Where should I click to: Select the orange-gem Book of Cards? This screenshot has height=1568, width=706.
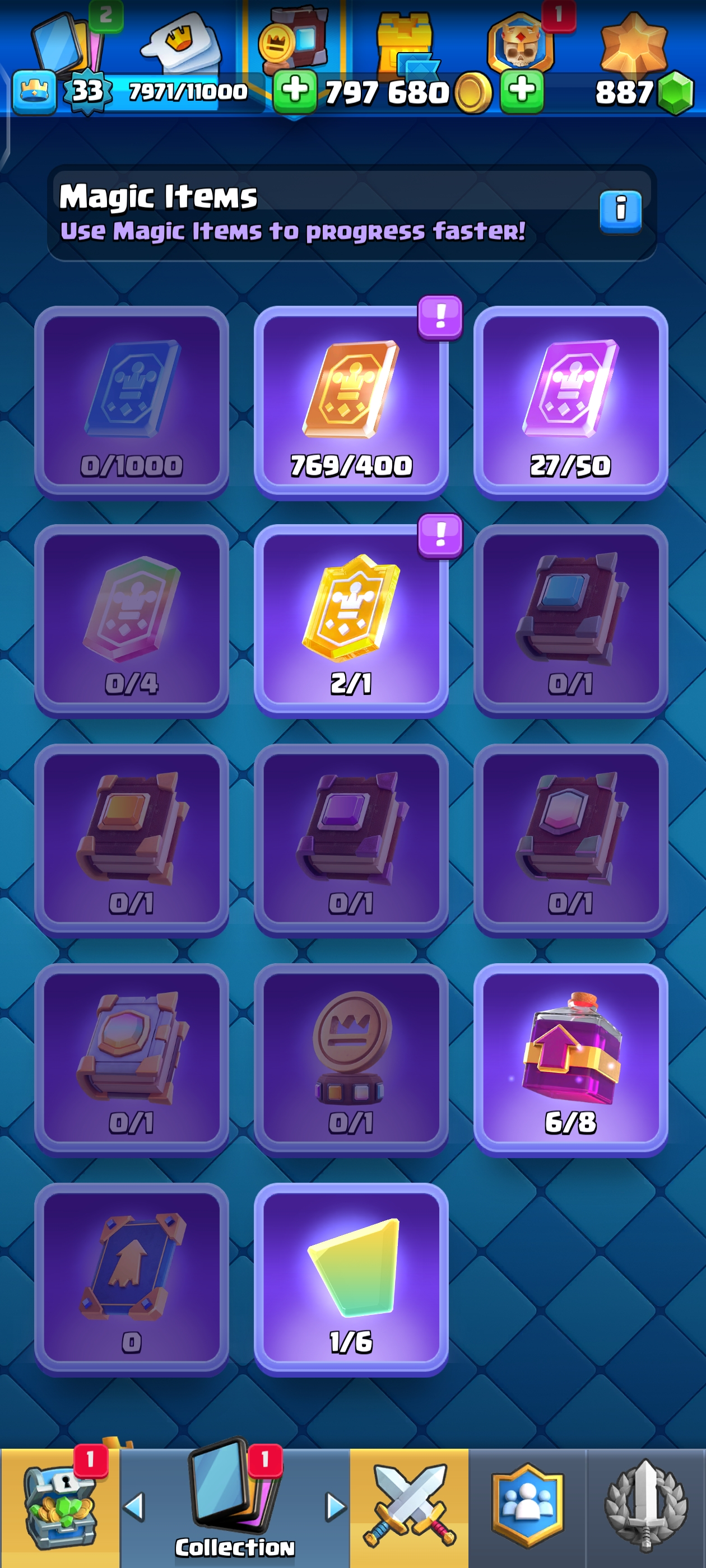tap(132, 840)
